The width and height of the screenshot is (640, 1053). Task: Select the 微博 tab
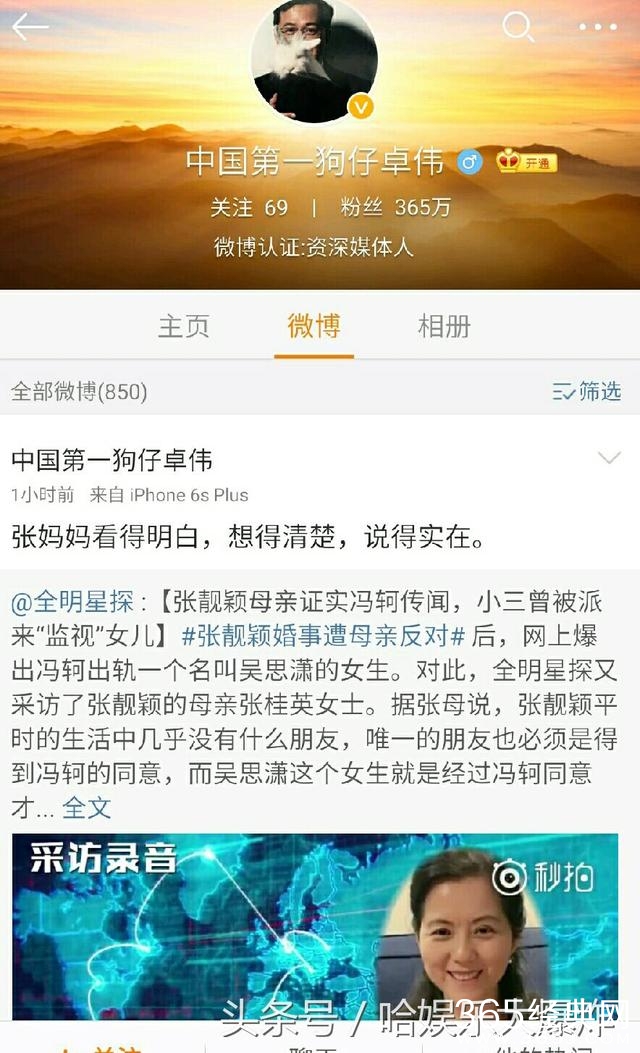coord(314,326)
